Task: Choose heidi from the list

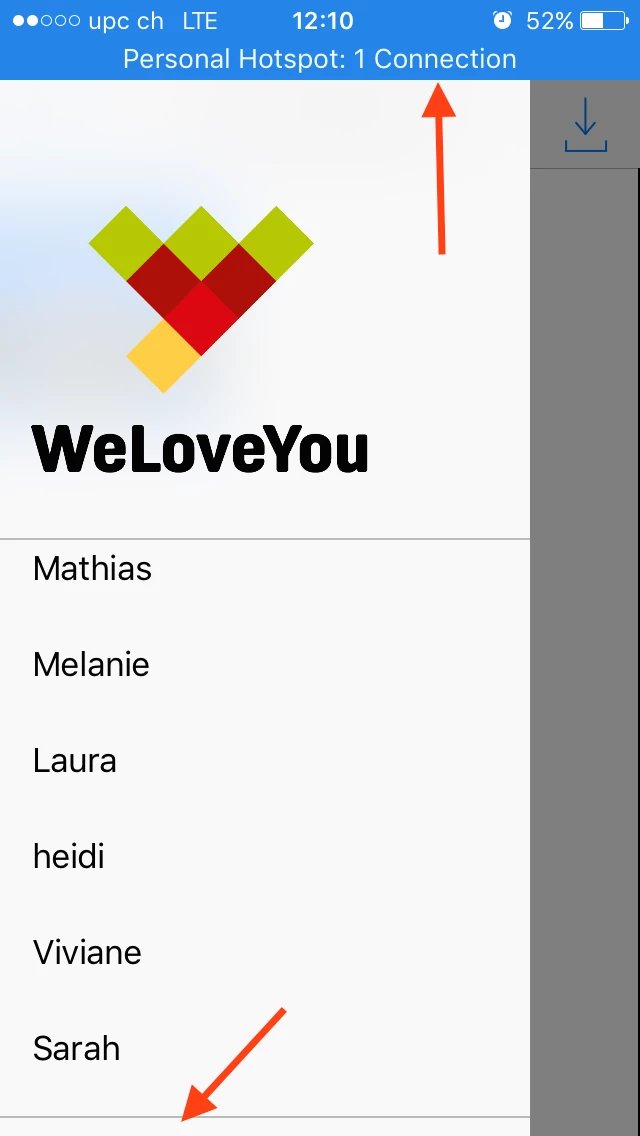Action: click(69, 857)
